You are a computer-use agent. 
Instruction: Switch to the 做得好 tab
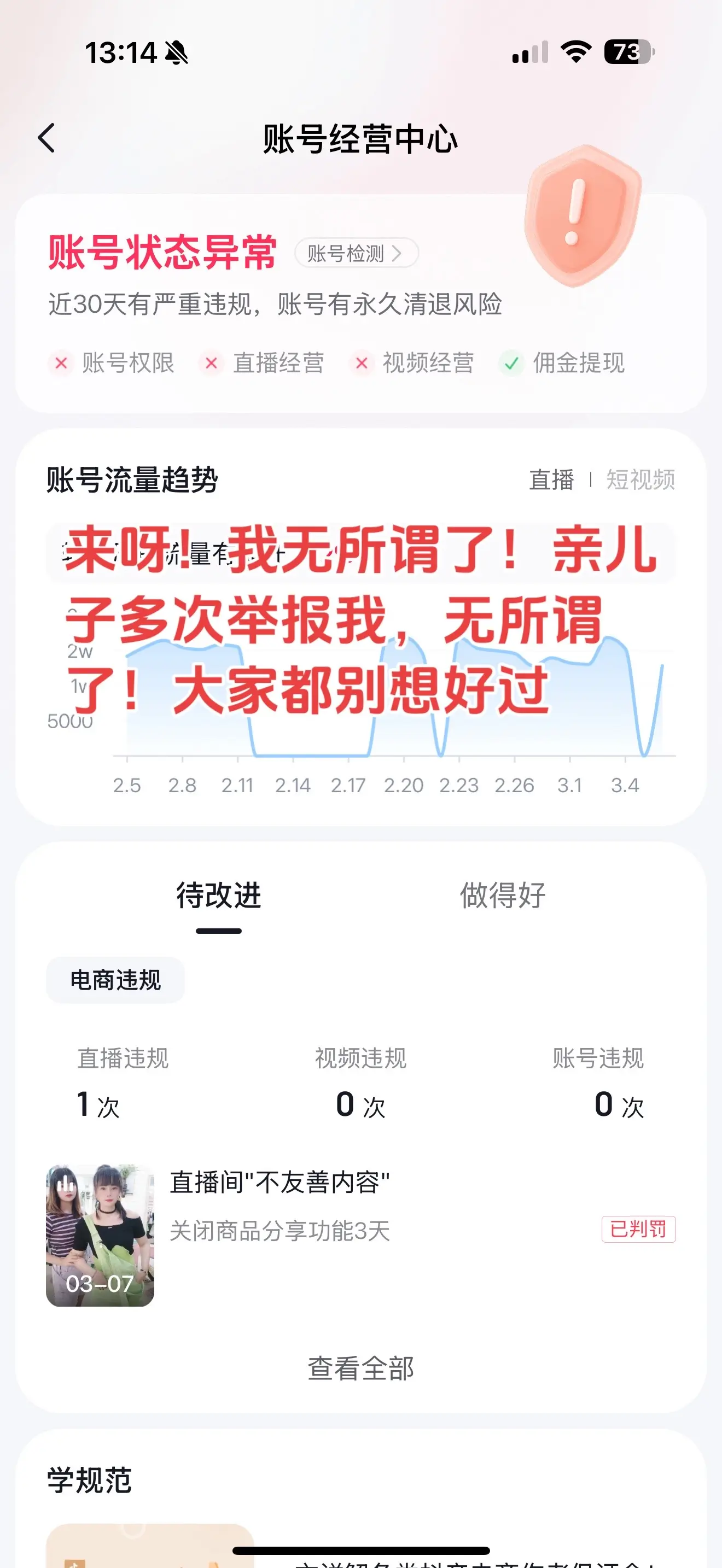[x=501, y=895]
